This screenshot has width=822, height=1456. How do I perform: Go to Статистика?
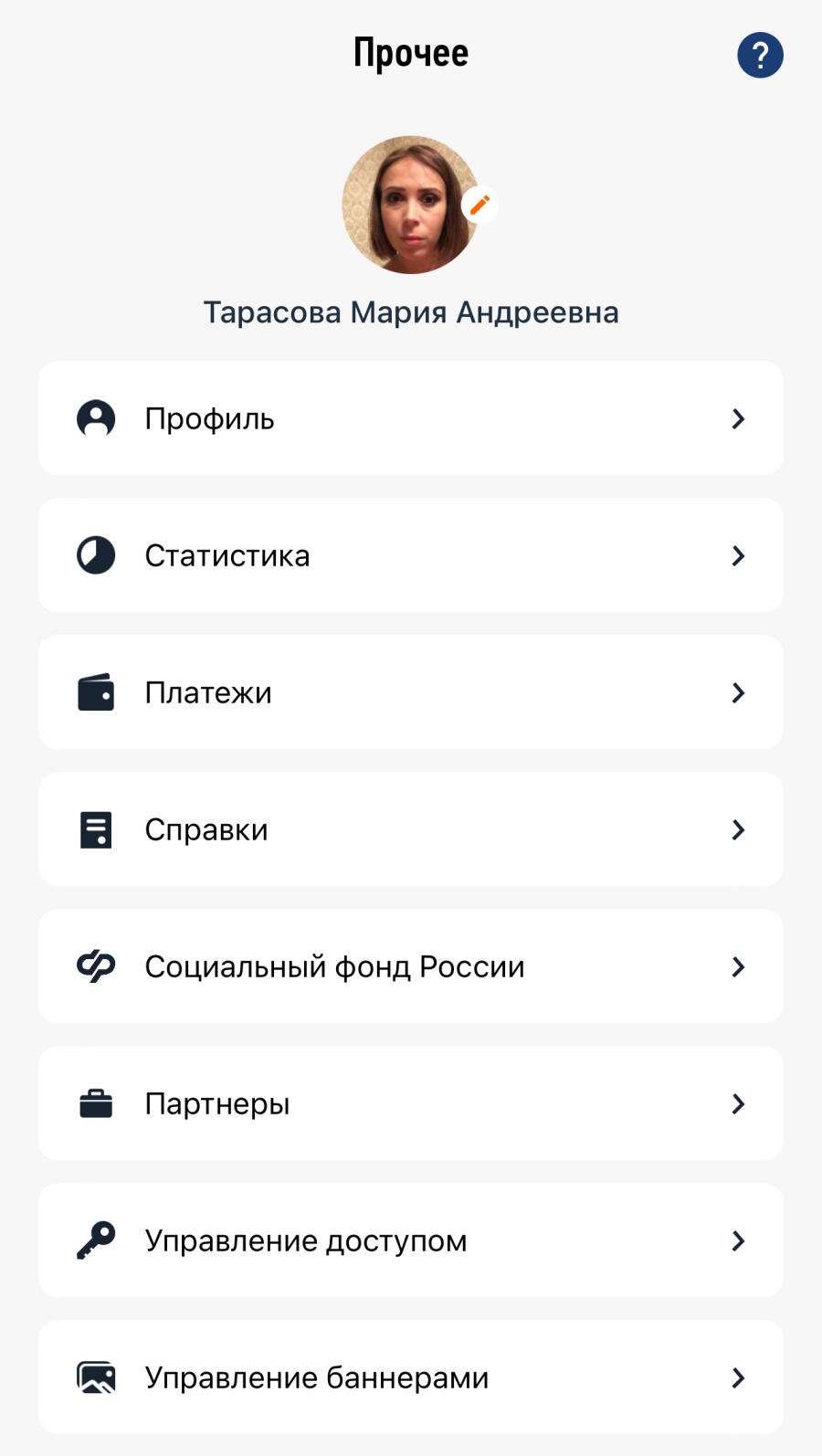tap(410, 555)
